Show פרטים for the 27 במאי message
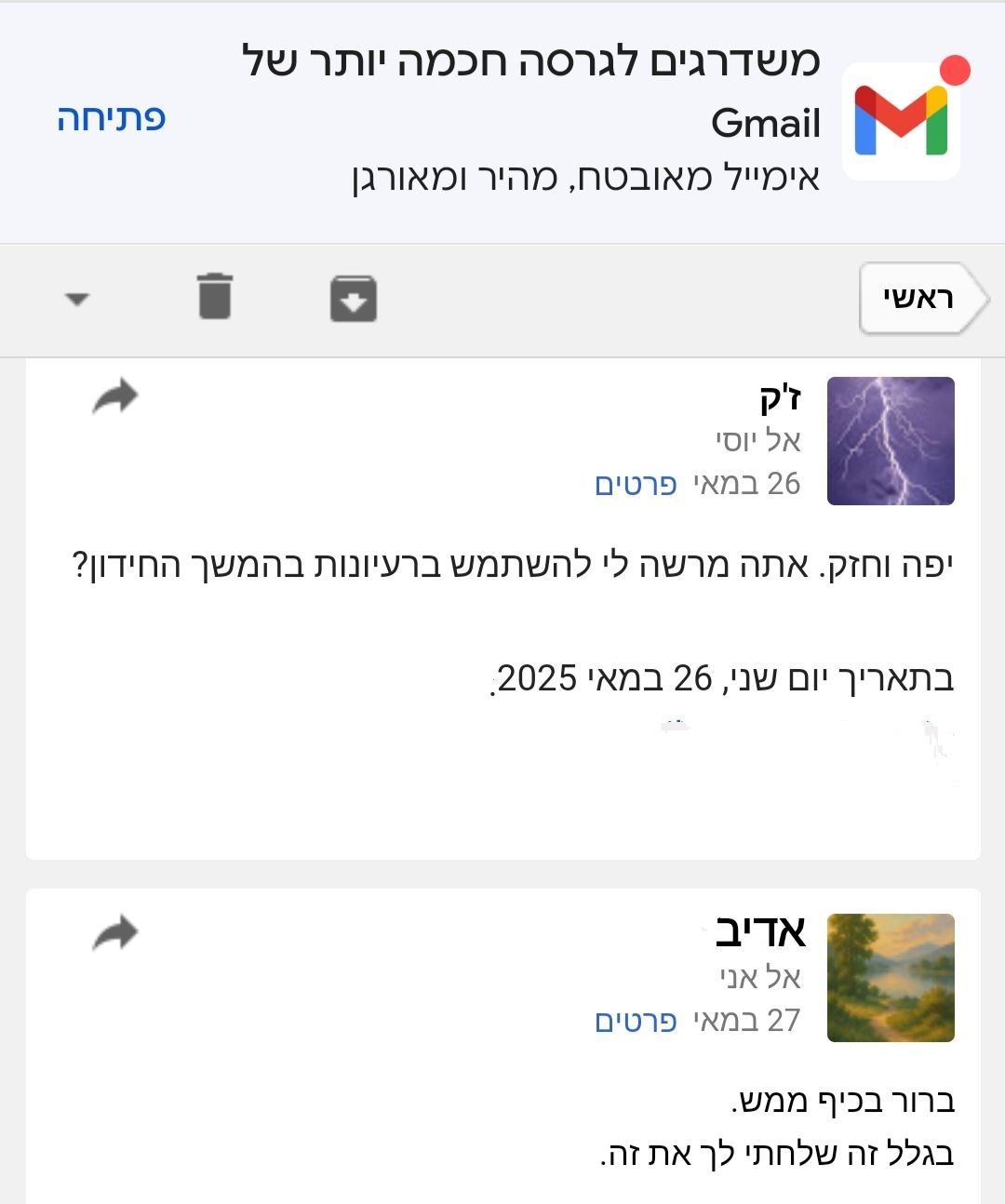 [636, 1021]
